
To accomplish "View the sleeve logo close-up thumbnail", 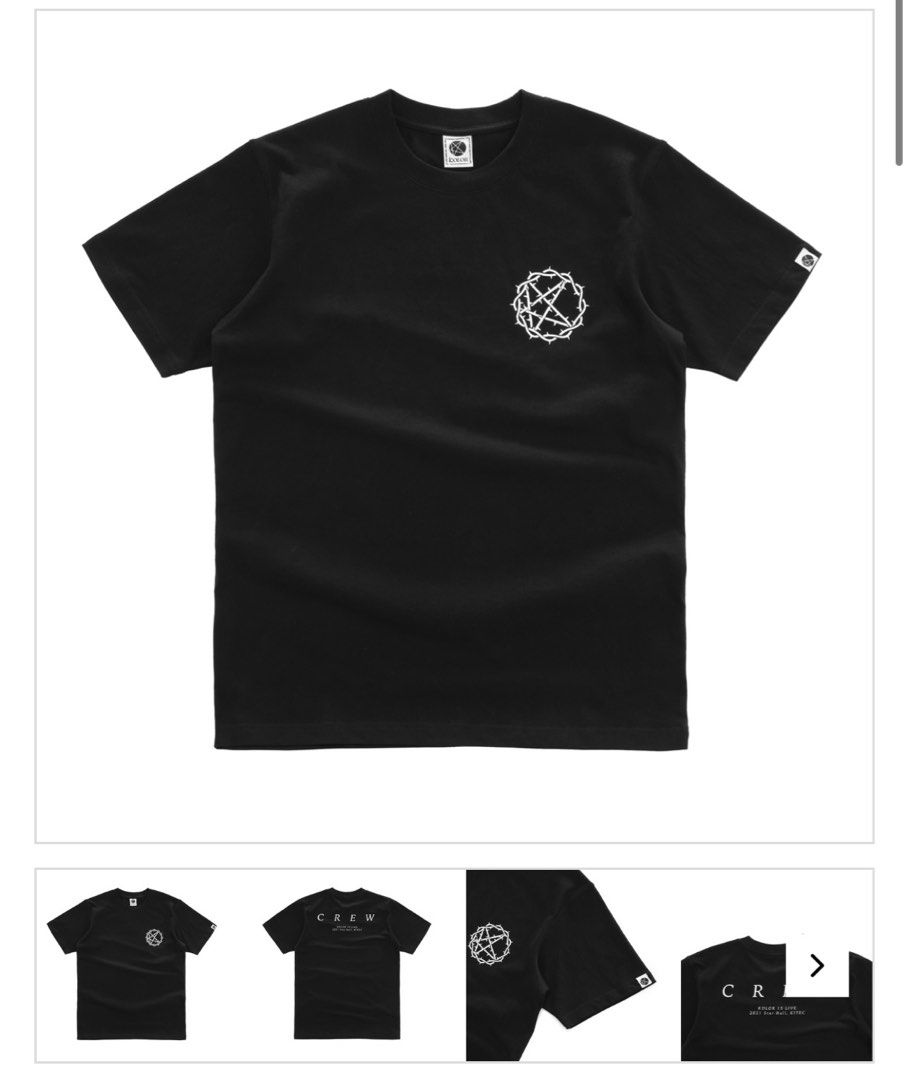I will pos(562,965).
